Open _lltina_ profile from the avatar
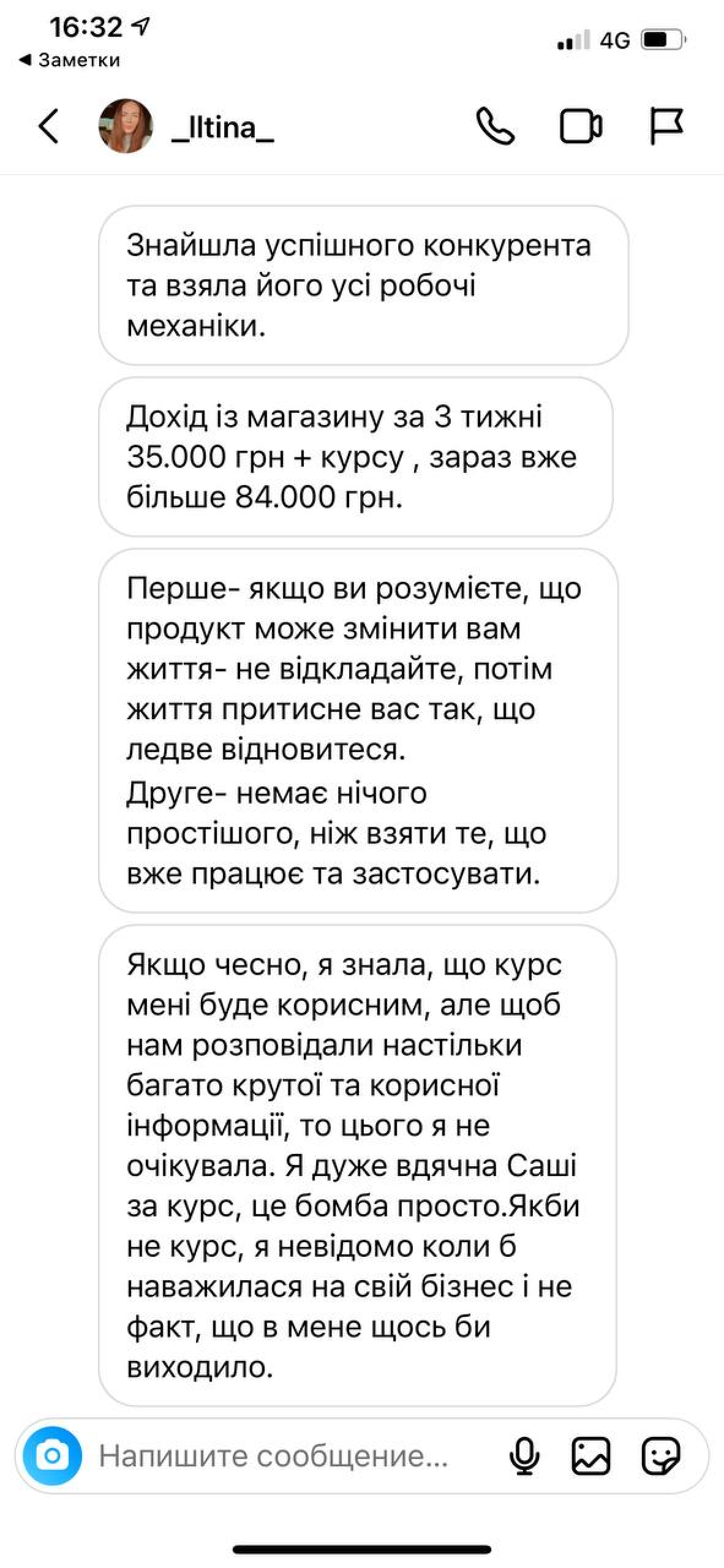Viewport: 724px width, 1568px height. 126,126
